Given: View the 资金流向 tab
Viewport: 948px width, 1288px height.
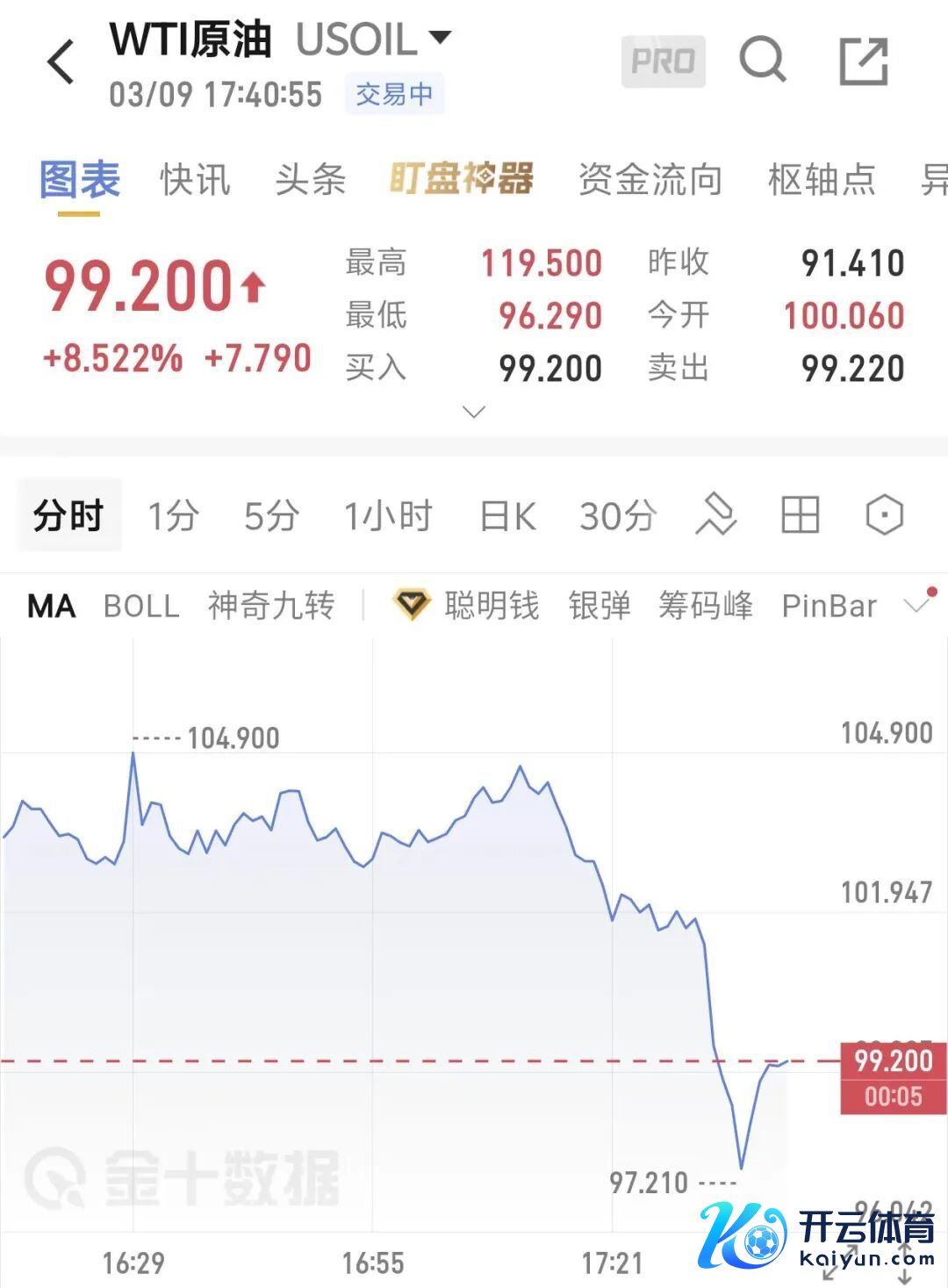Looking at the screenshot, I should (x=650, y=180).
